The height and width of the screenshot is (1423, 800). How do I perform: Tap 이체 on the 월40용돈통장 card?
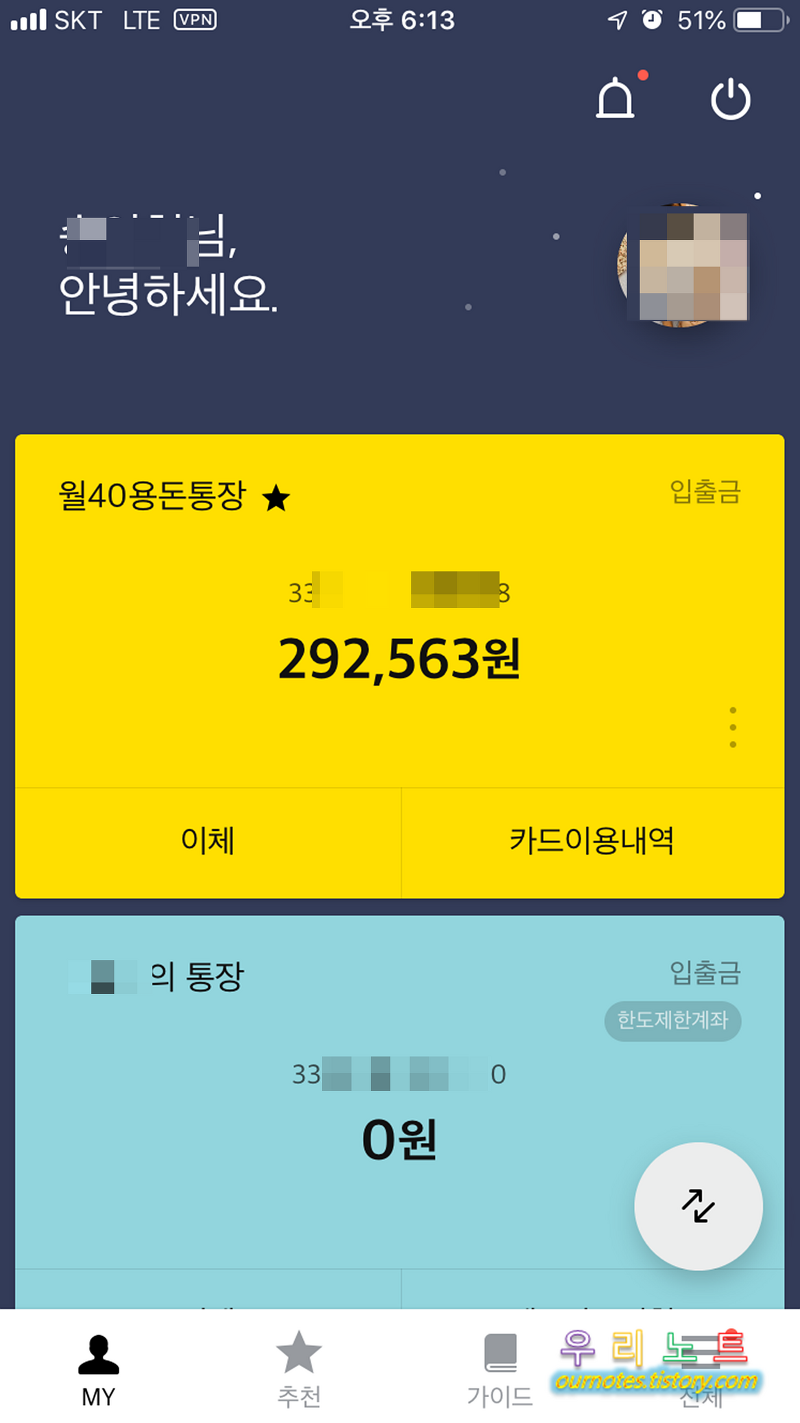208,841
